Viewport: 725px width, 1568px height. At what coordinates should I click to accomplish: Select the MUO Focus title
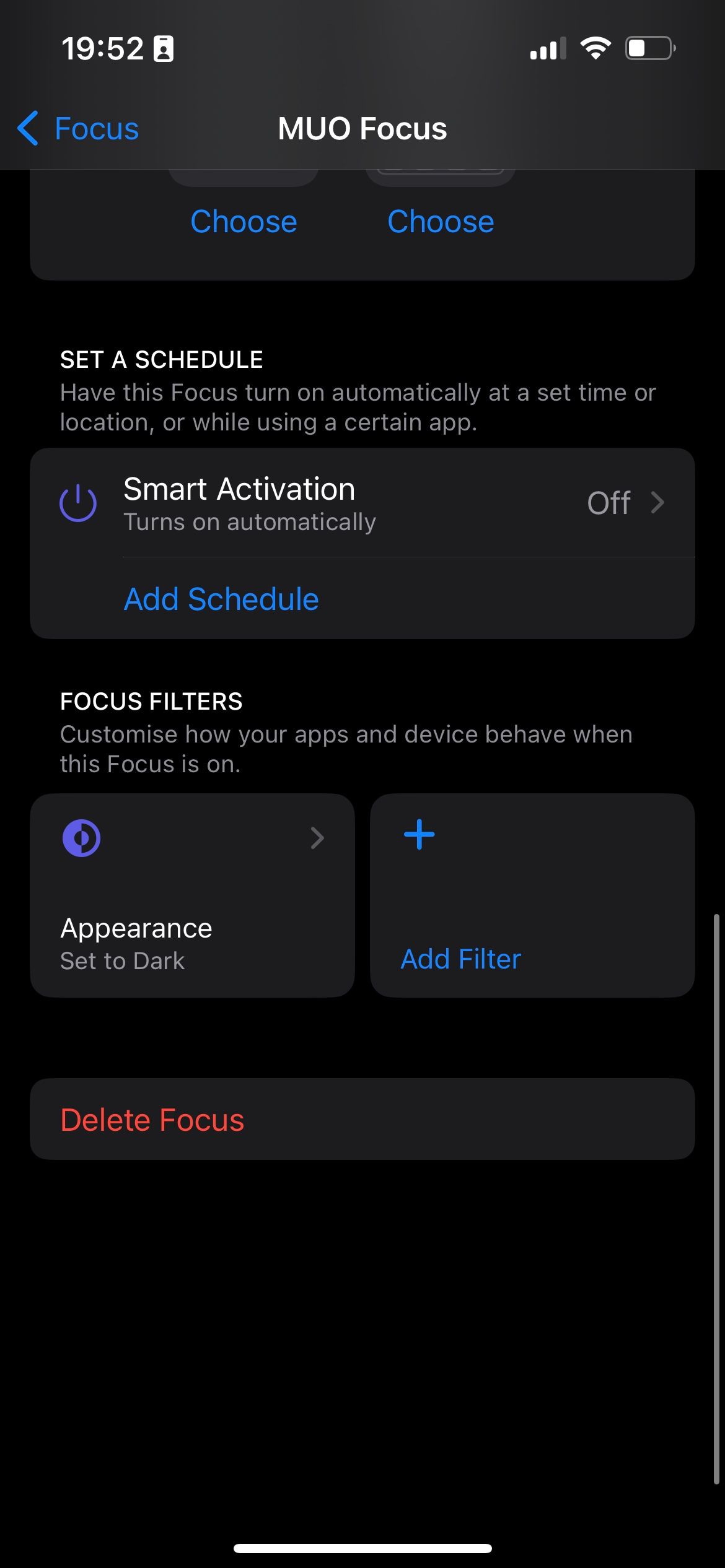point(362,128)
